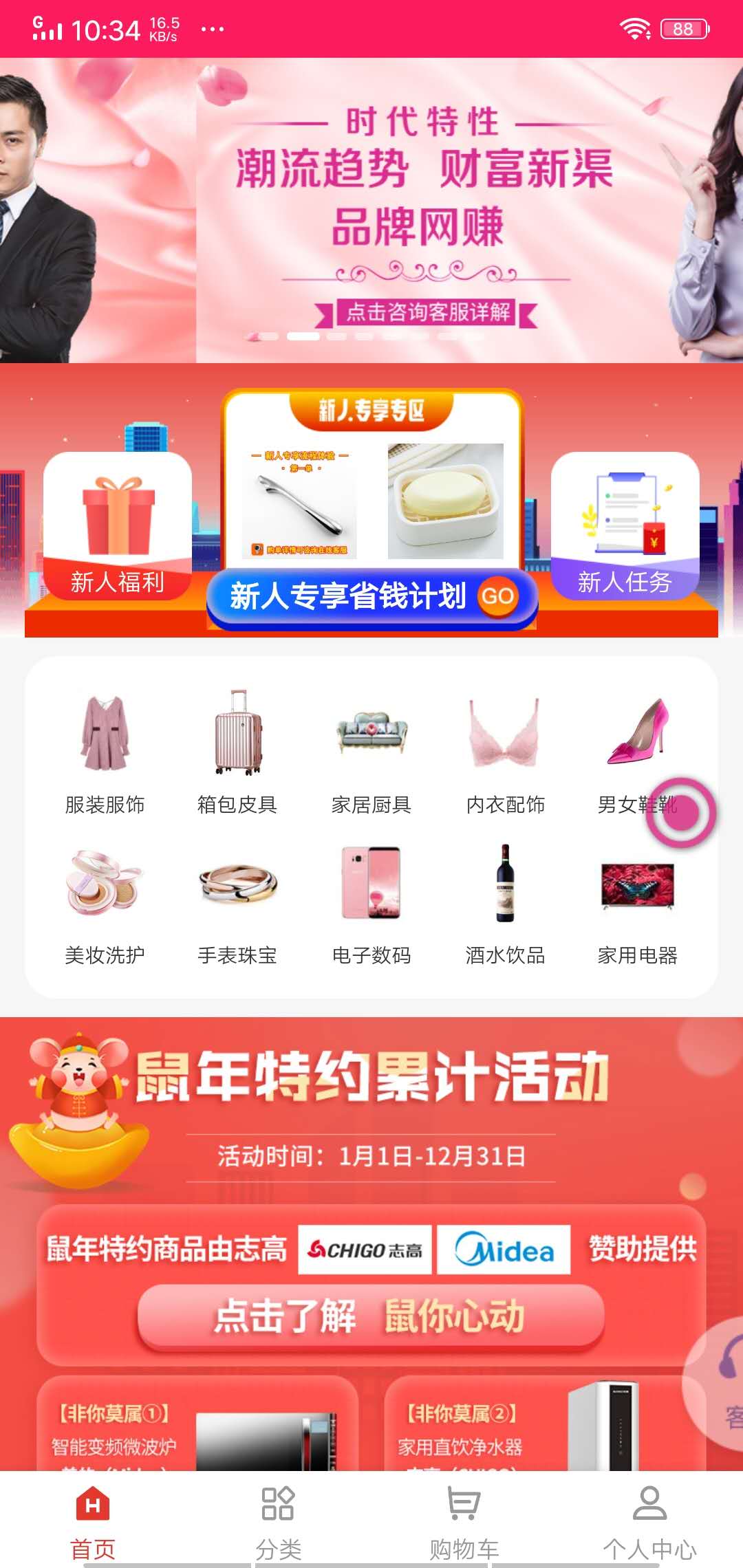Open the 家居厨具 furniture category icon
Image resolution: width=743 pixels, height=1568 pixels.
pos(371,736)
